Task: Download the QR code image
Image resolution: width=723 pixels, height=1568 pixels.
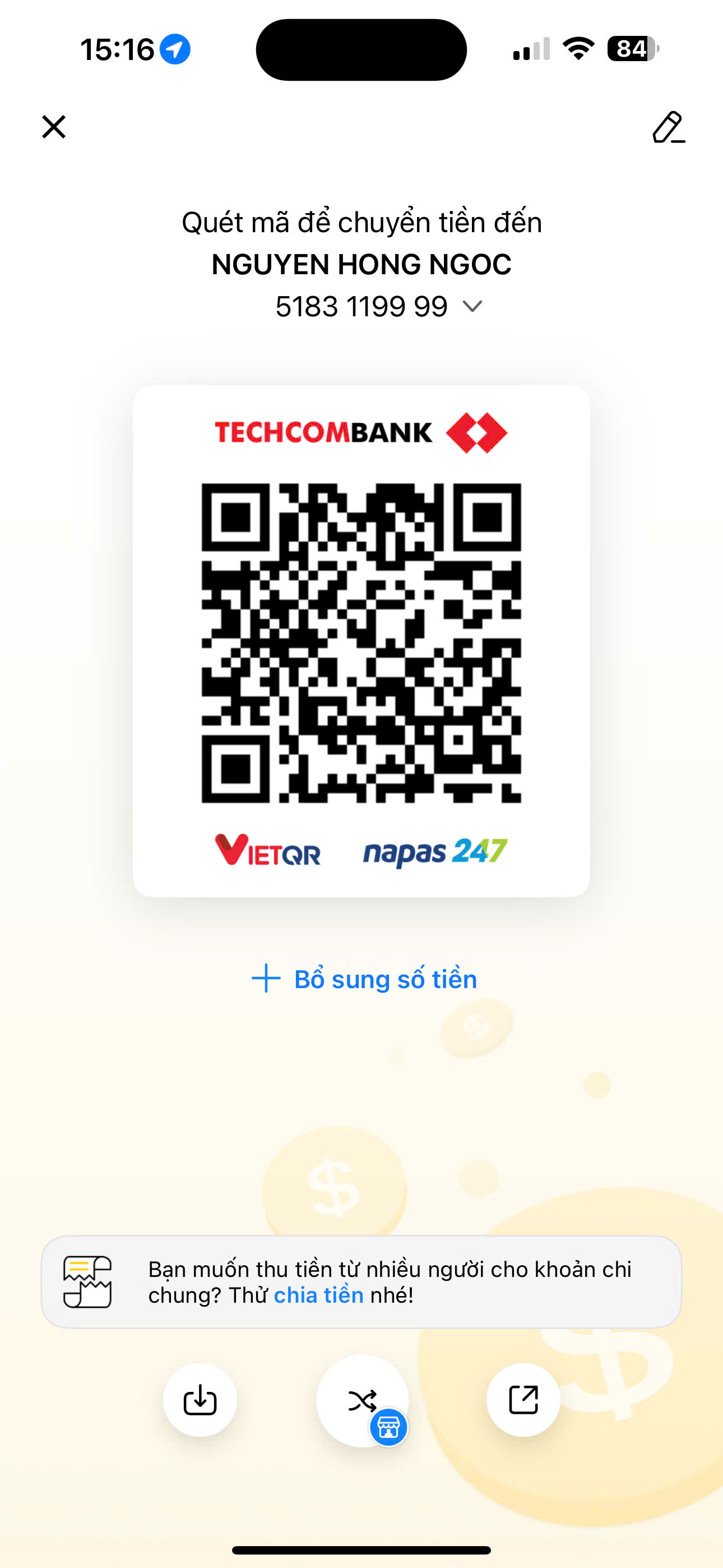Action: point(200,1400)
